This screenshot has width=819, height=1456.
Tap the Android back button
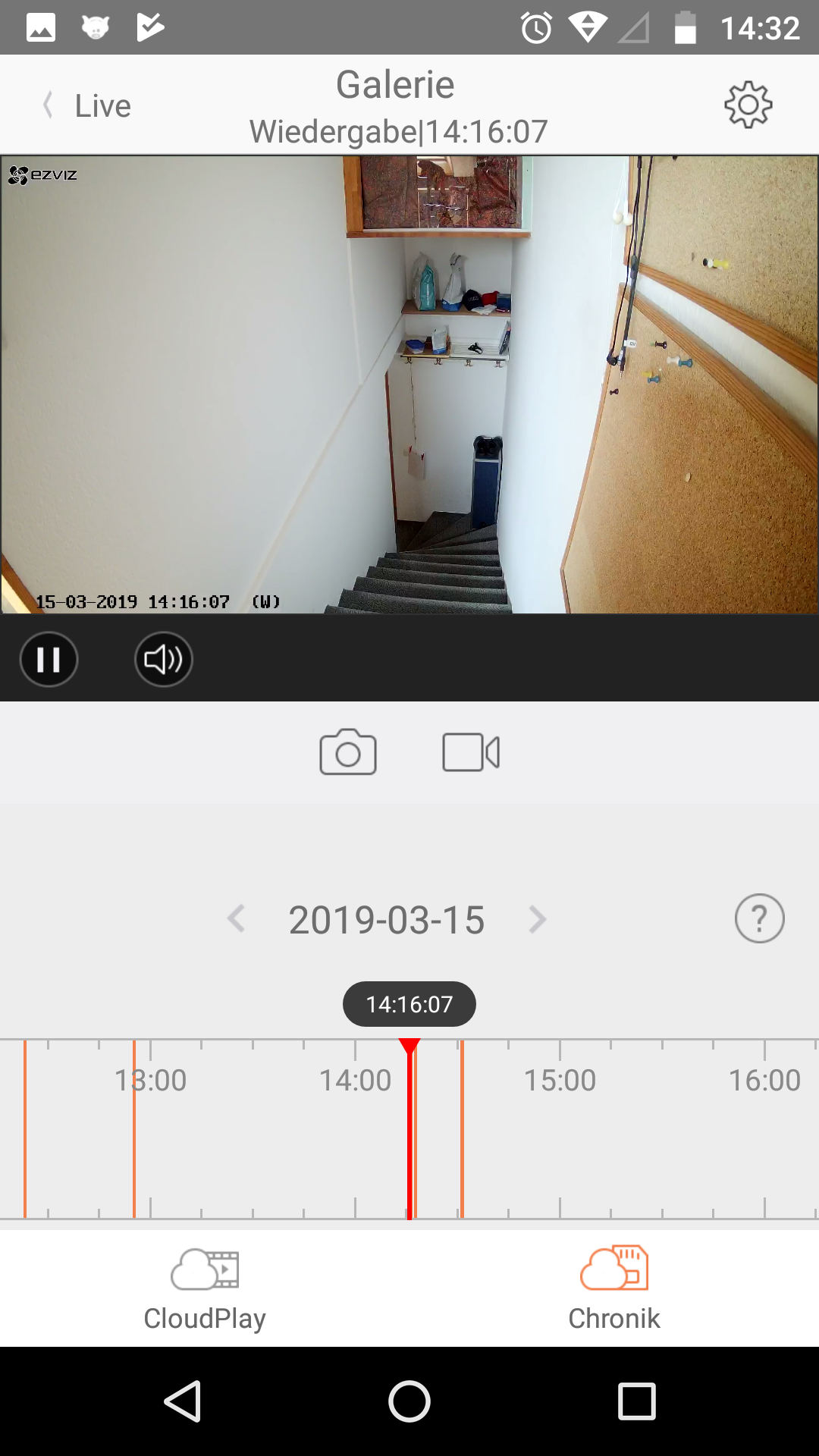tap(183, 1401)
